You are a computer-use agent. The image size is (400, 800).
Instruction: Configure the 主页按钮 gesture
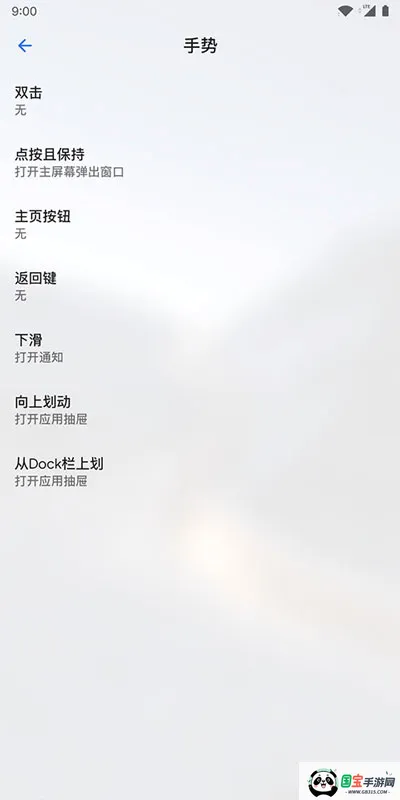point(200,224)
